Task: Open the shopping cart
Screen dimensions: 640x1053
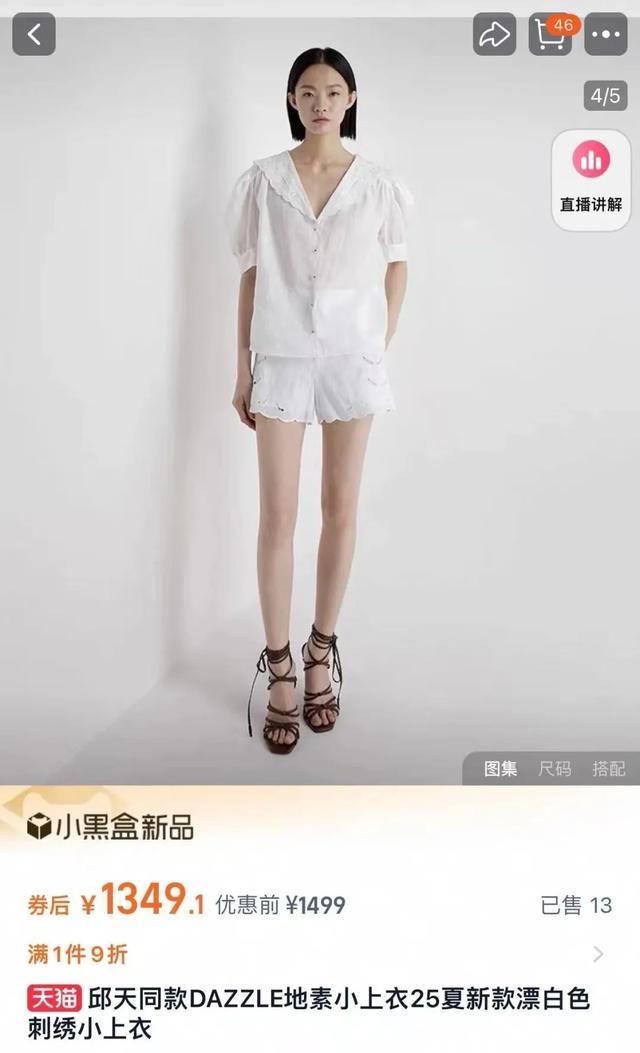Action: (549, 35)
